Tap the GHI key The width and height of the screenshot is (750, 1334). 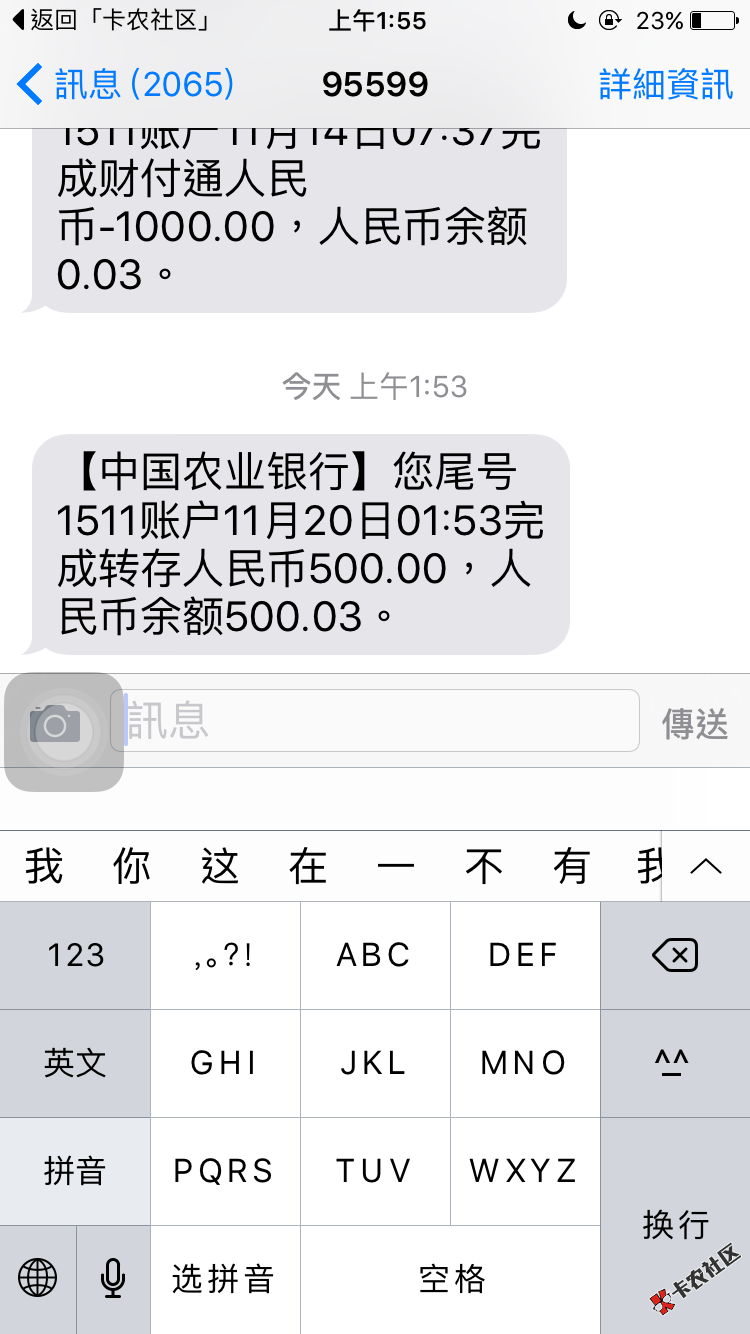(225, 1063)
